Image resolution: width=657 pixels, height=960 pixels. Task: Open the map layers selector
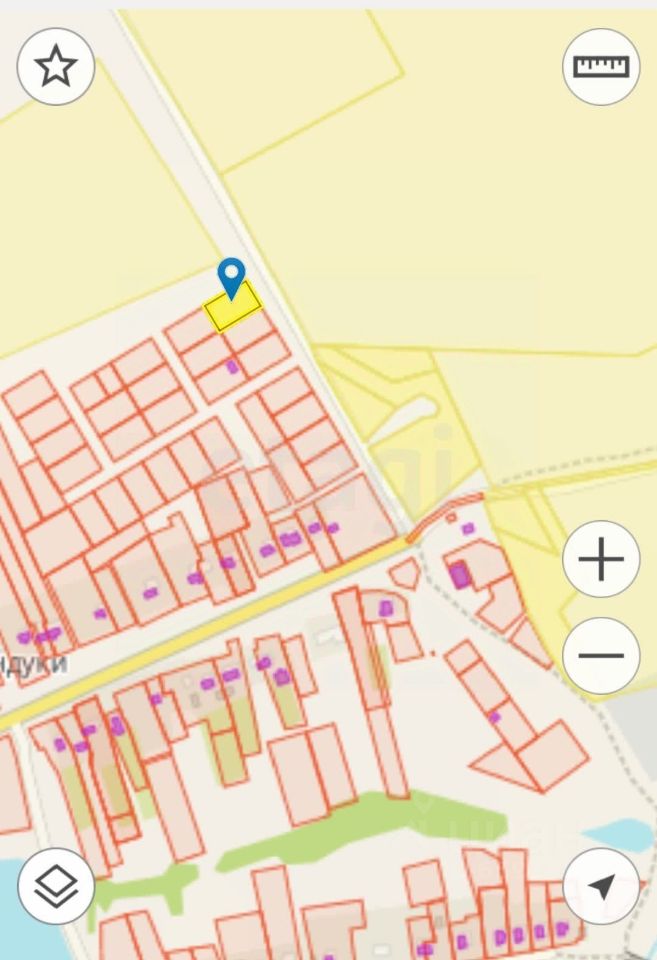(x=56, y=886)
